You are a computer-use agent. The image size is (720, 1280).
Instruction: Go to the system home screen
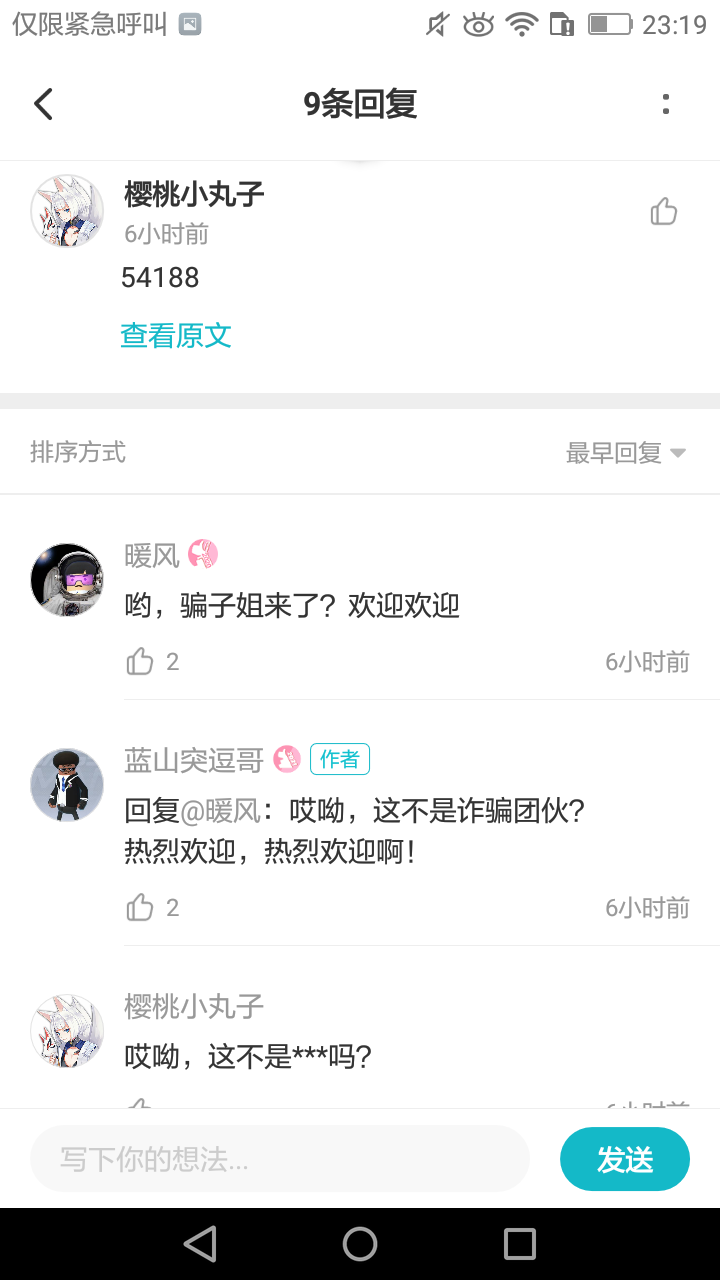click(x=360, y=1244)
